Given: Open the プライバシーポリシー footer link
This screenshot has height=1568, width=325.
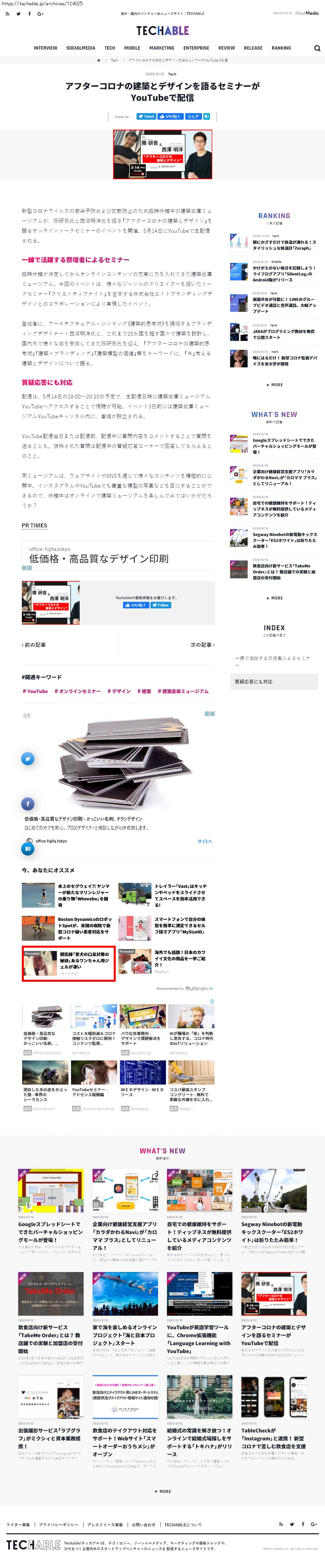Looking at the screenshot, I should pyautogui.click(x=59, y=1525).
